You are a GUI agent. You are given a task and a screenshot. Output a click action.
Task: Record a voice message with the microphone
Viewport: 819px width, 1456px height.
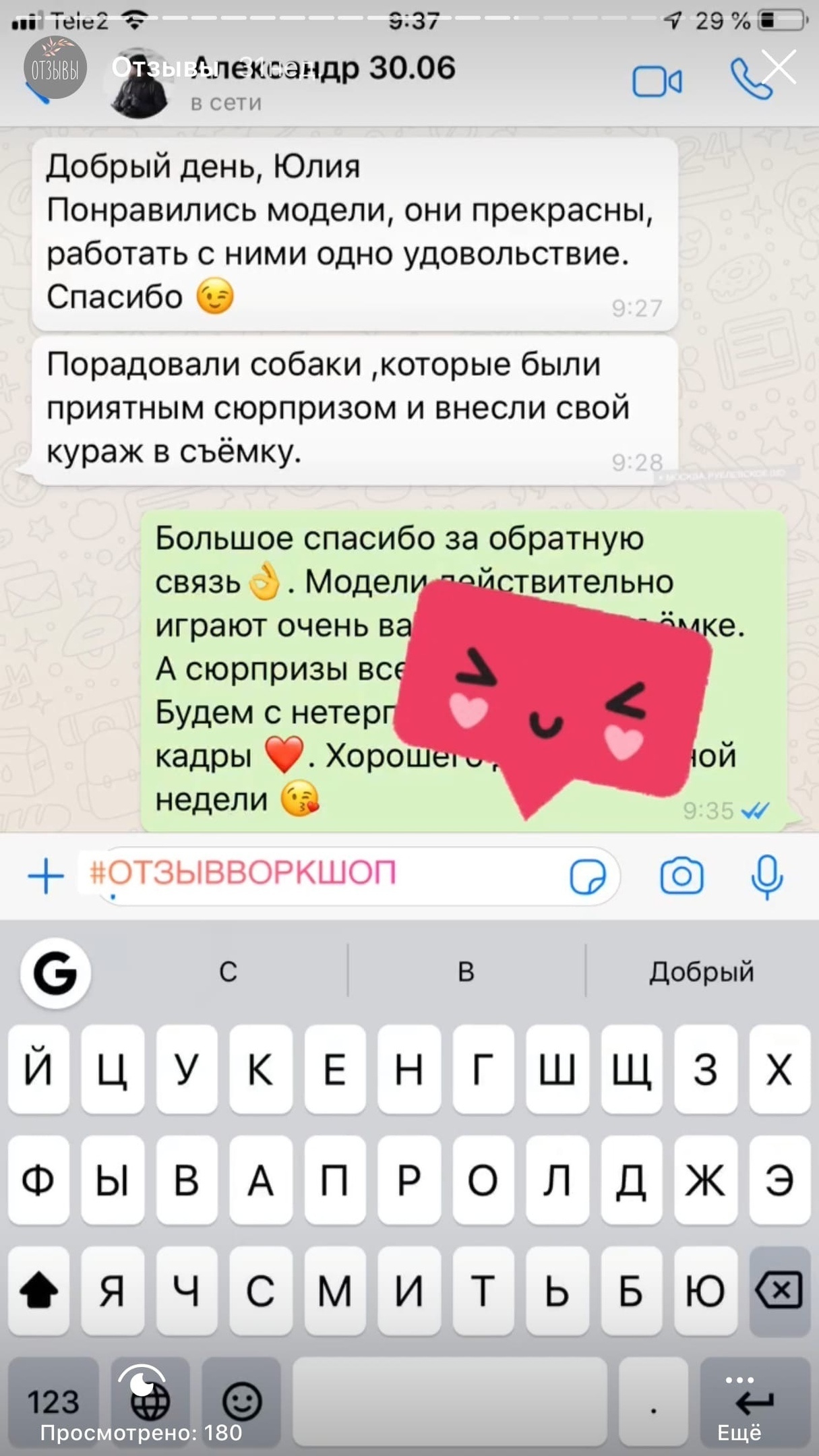[x=767, y=876]
